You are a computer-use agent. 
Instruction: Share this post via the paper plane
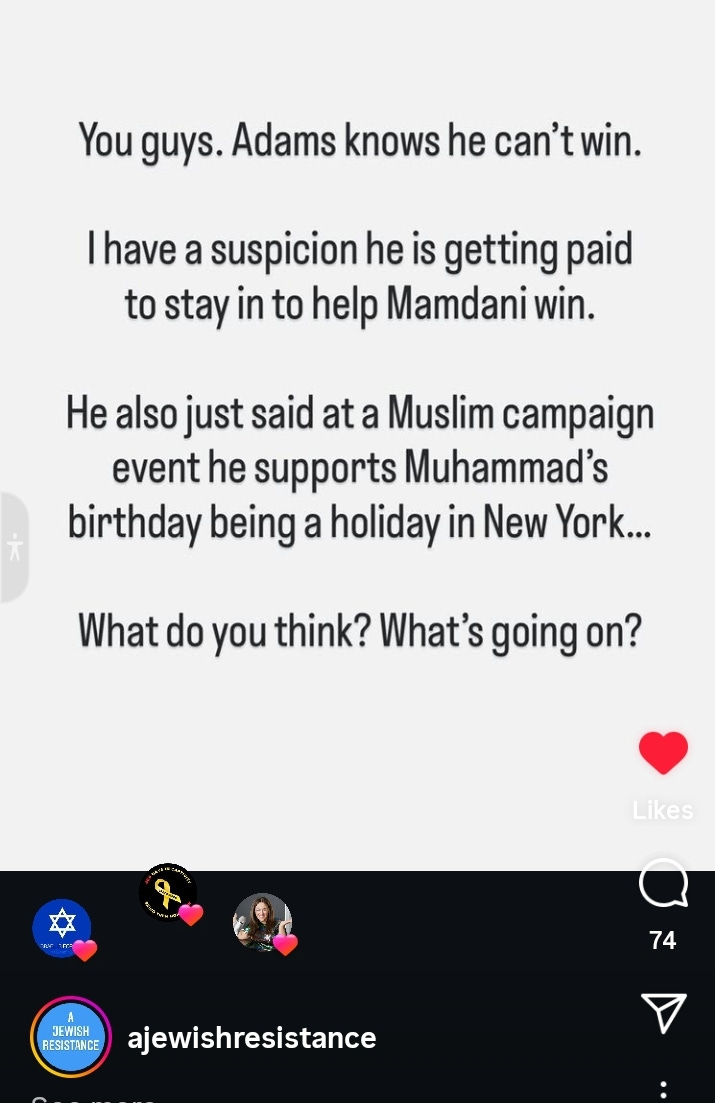(x=663, y=1012)
